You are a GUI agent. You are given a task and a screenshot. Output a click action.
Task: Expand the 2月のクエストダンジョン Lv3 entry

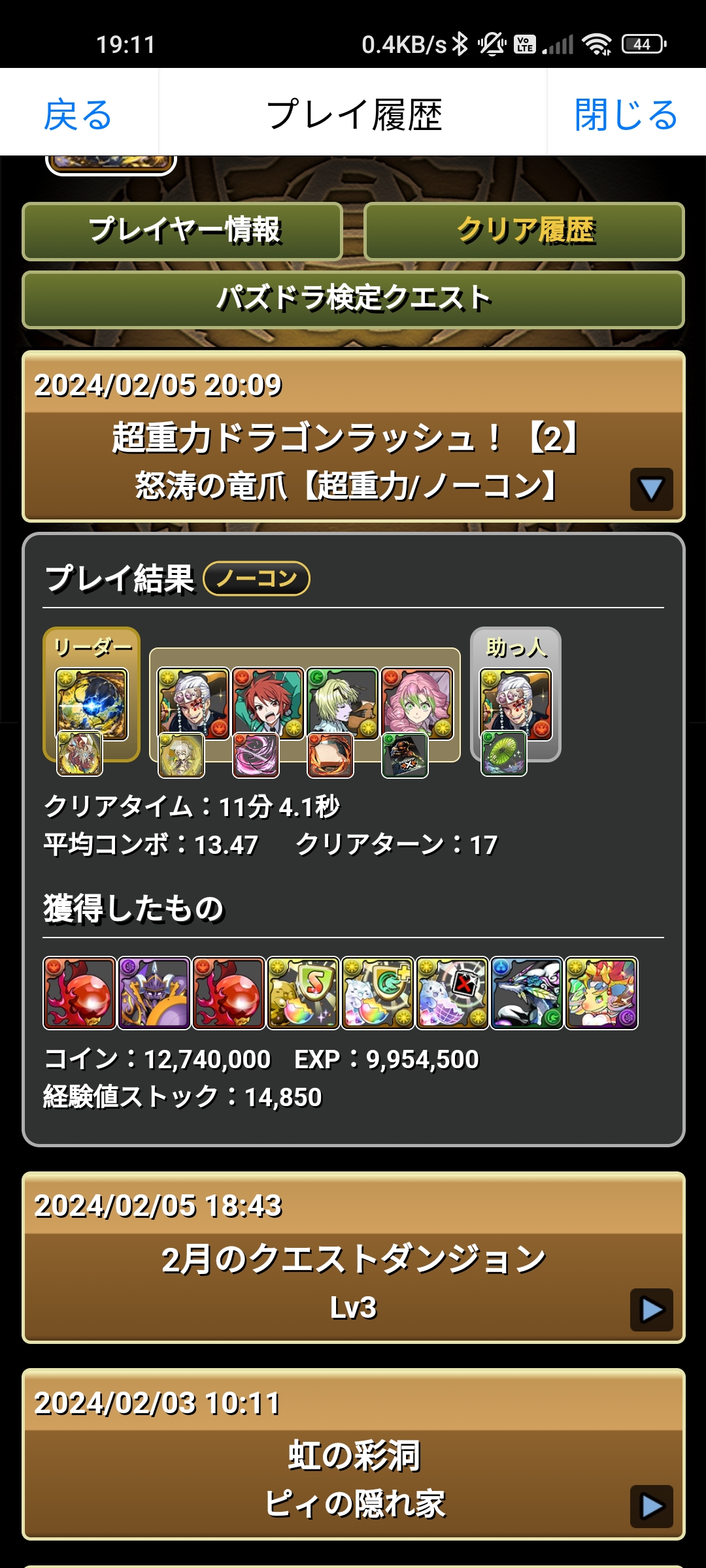(x=651, y=1309)
